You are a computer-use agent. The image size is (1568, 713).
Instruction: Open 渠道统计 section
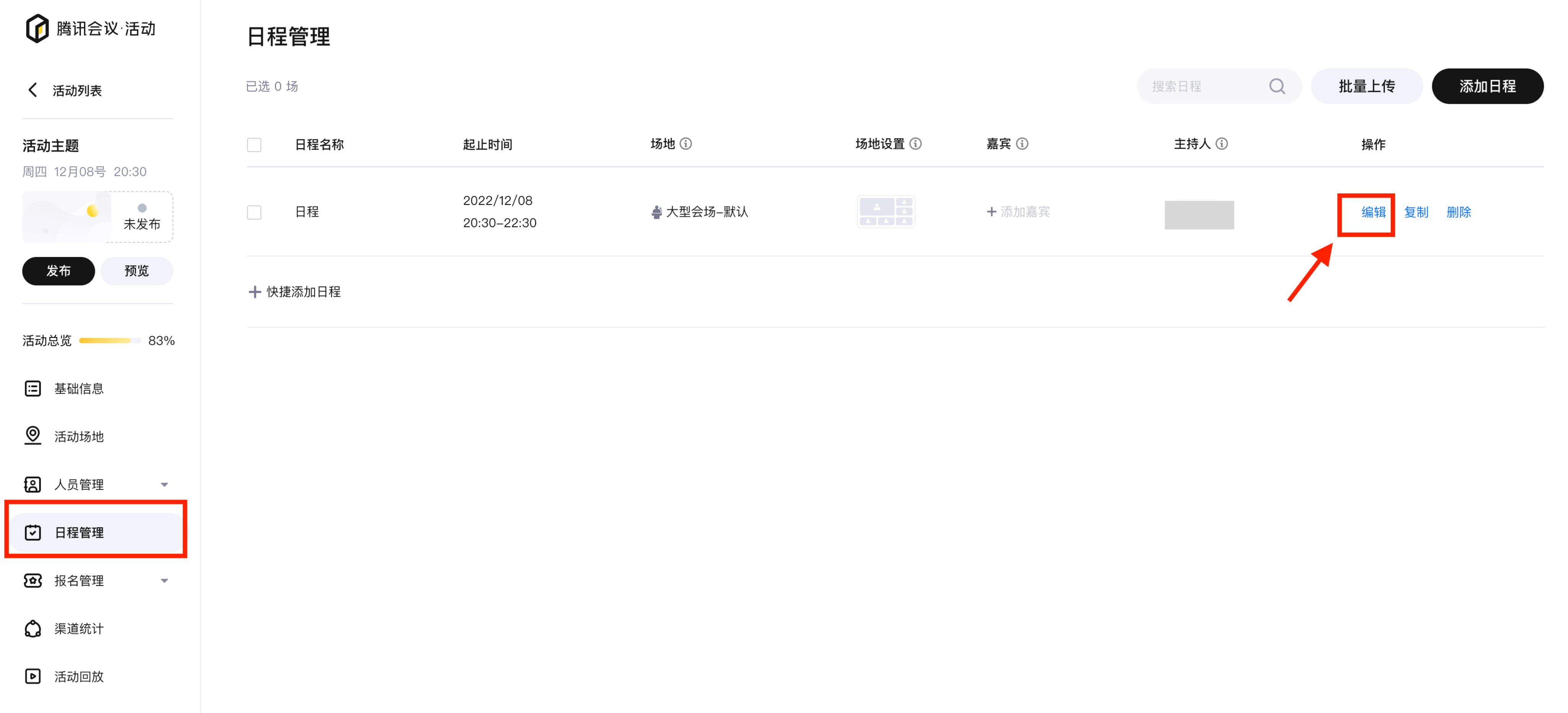click(x=78, y=628)
